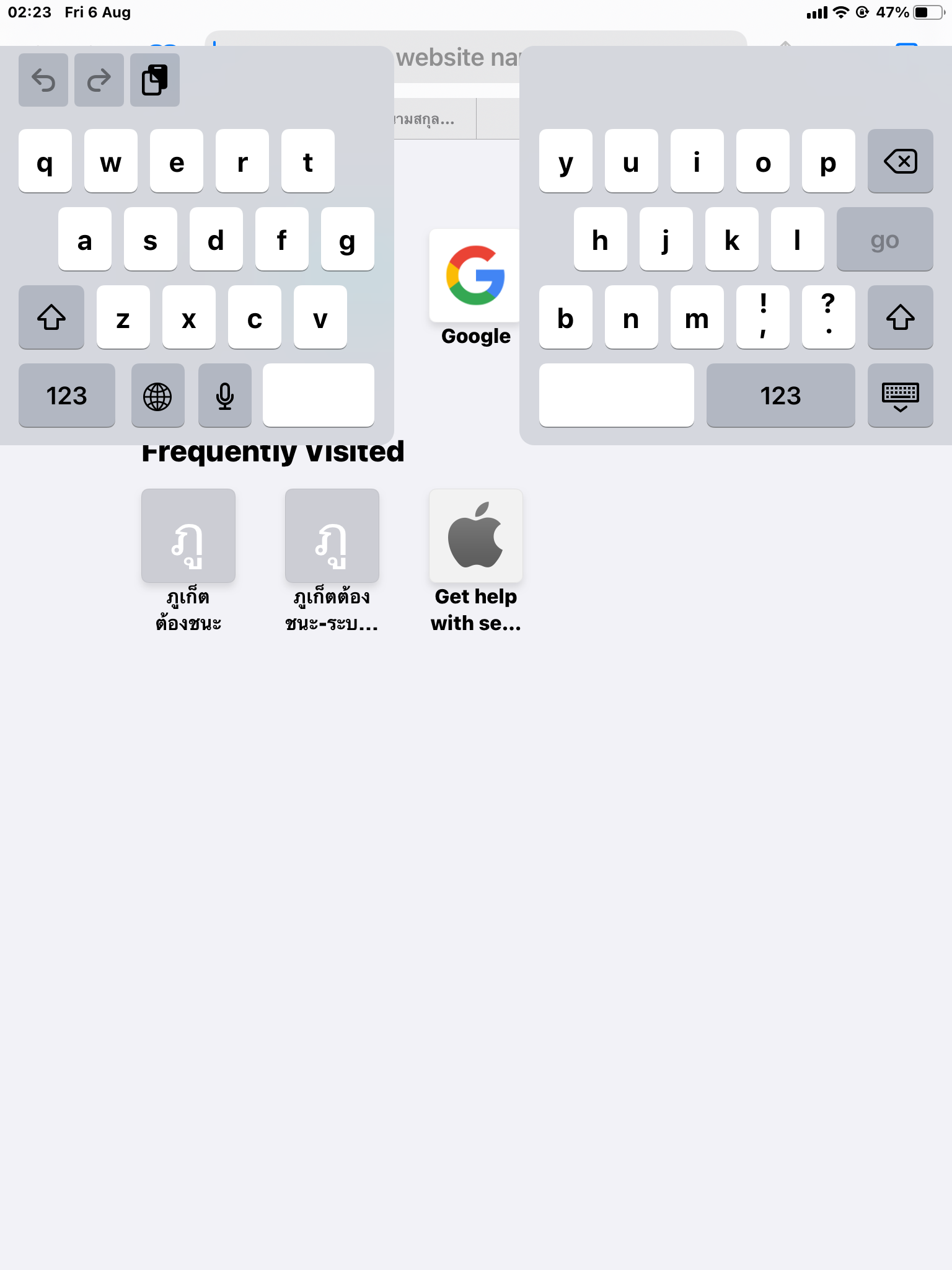
Task: Switch to numbers with the left 123 key
Action: tap(67, 396)
